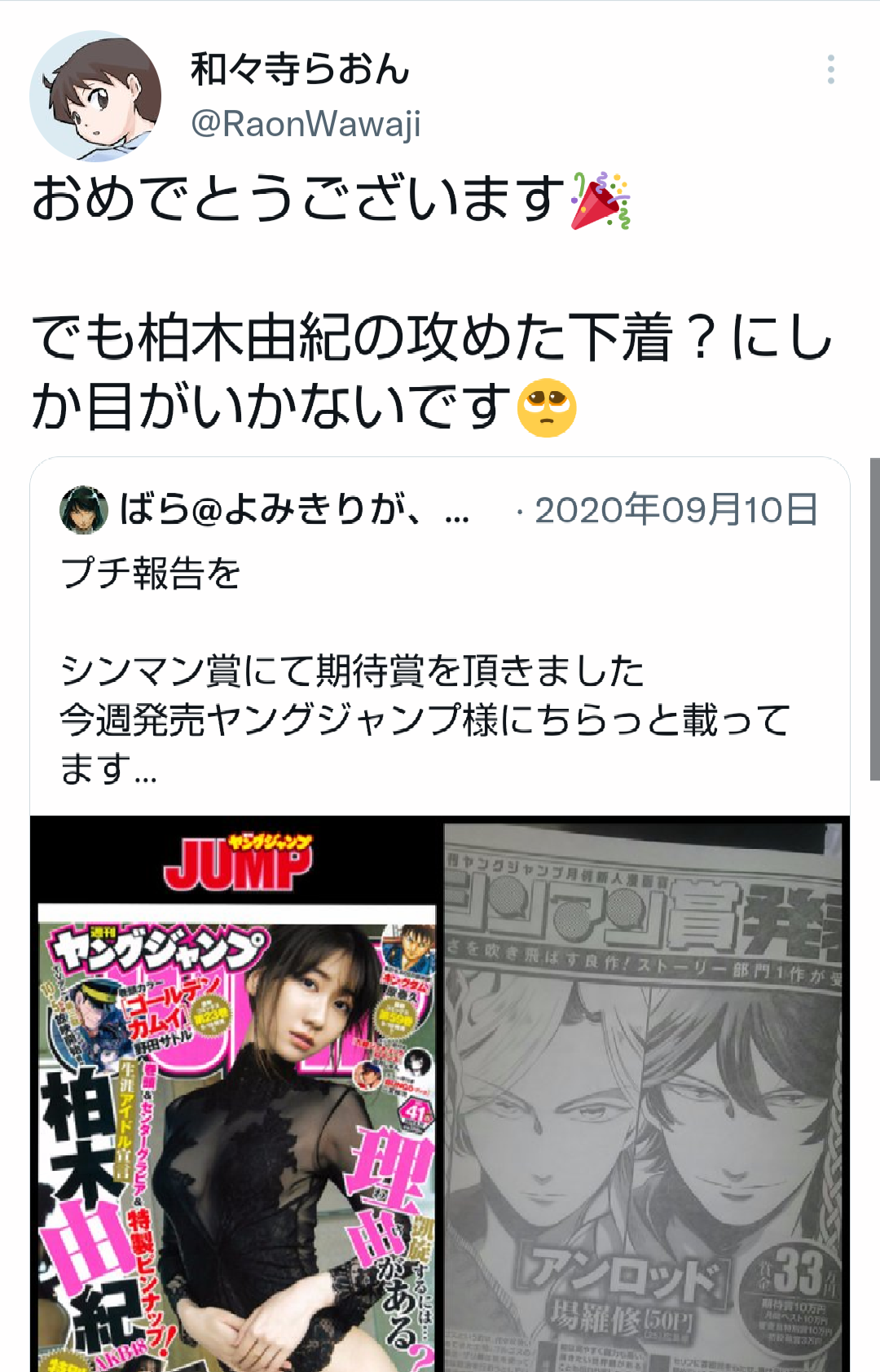Open the @RaonWawaji profile handle

coord(306,125)
